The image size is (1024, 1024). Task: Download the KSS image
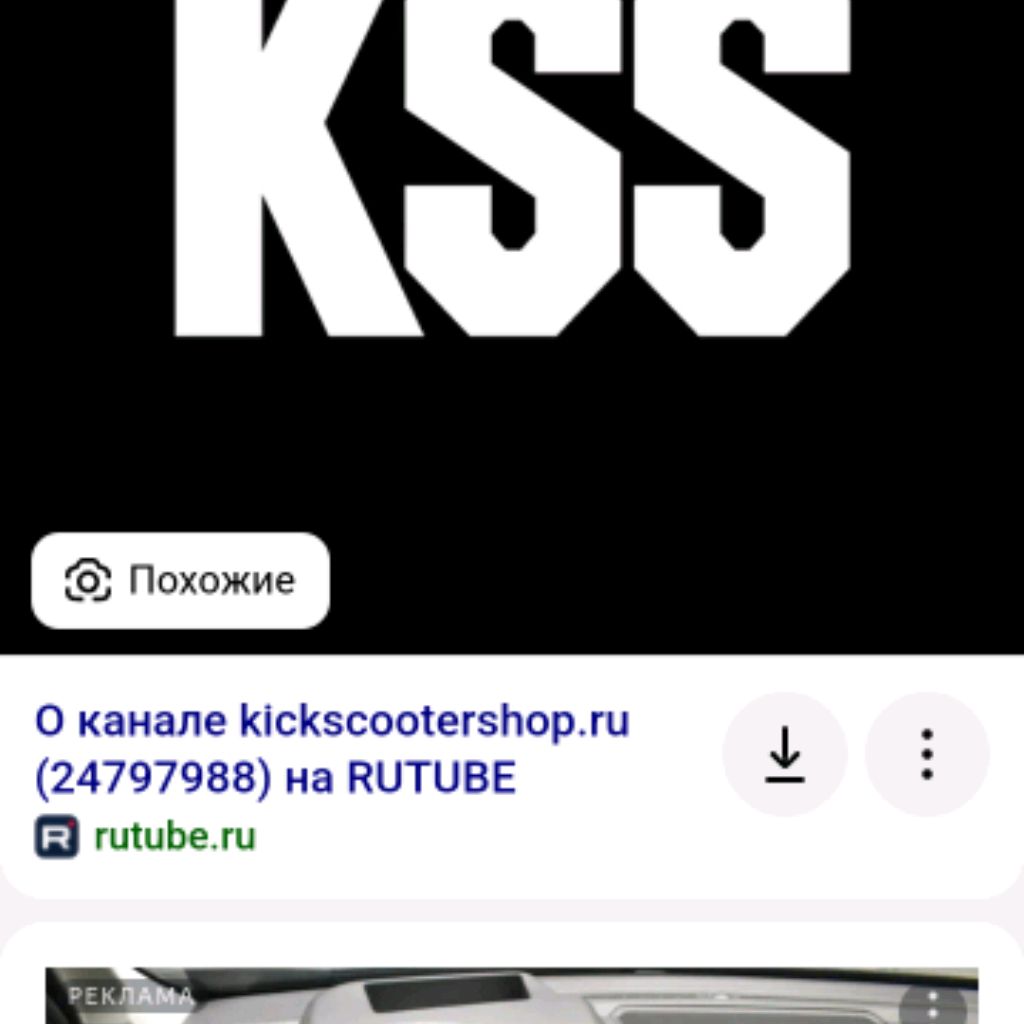coord(785,754)
